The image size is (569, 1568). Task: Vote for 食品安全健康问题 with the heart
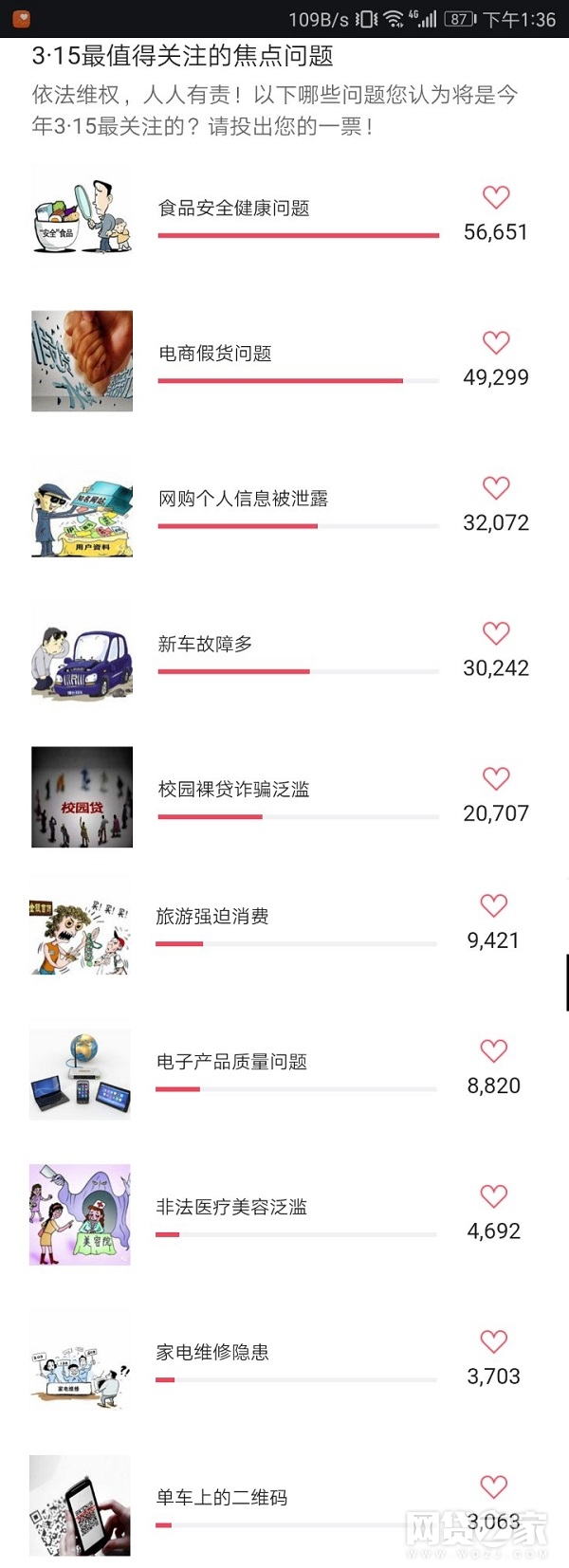[496, 197]
